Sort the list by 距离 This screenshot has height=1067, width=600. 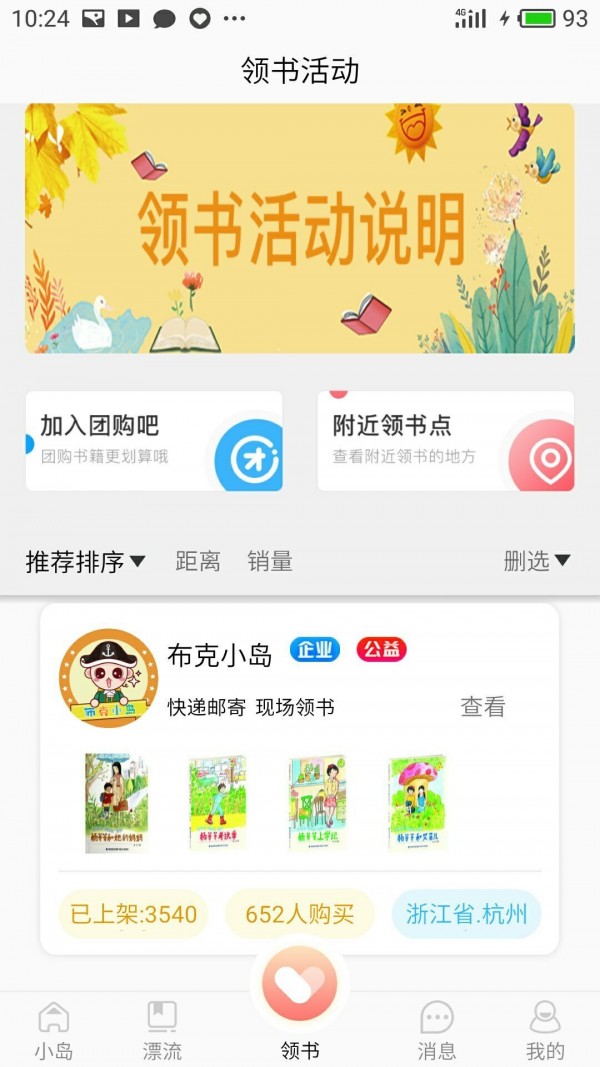point(198,562)
